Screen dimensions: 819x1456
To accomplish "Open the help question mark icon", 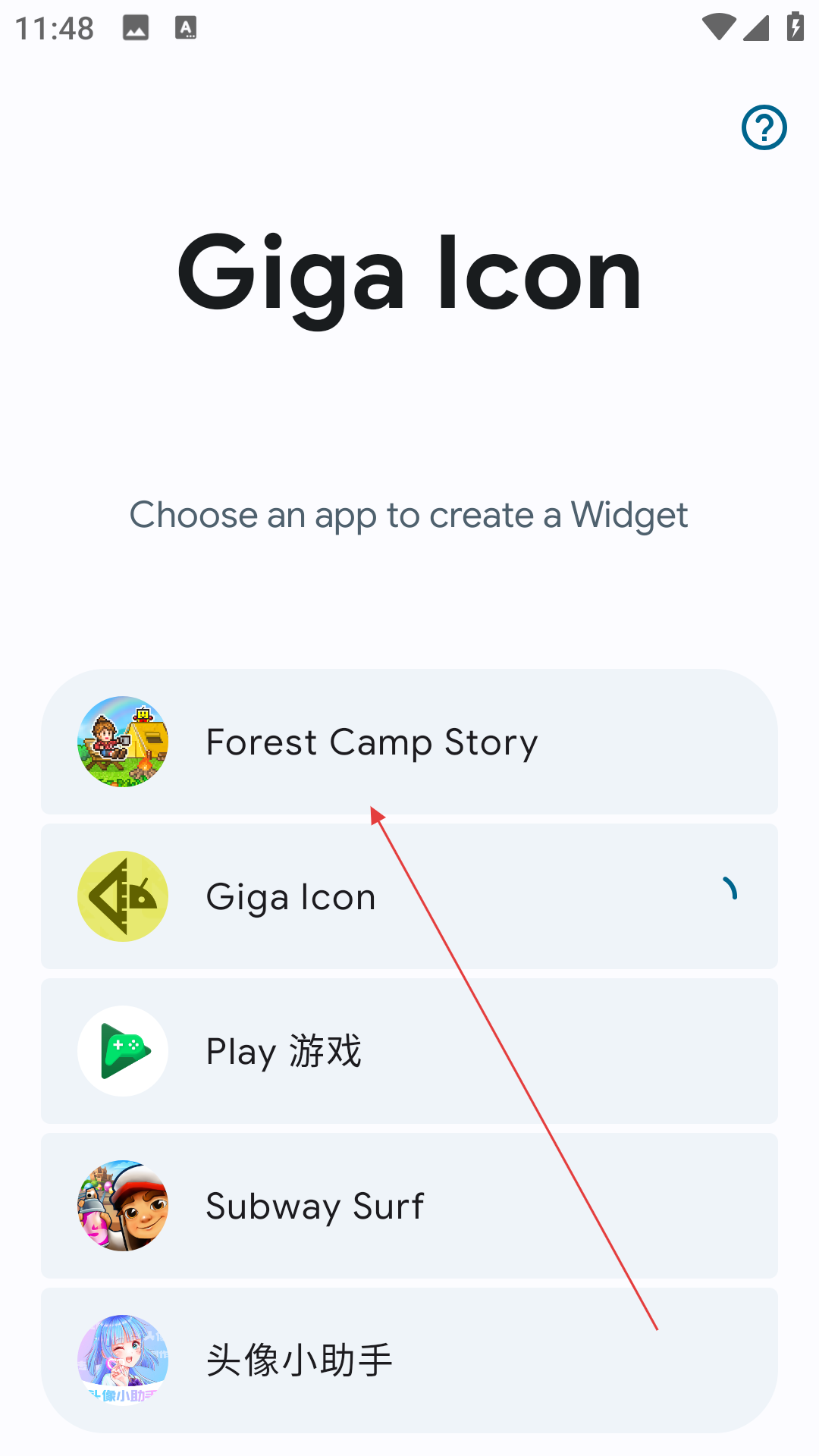I will tap(764, 127).
